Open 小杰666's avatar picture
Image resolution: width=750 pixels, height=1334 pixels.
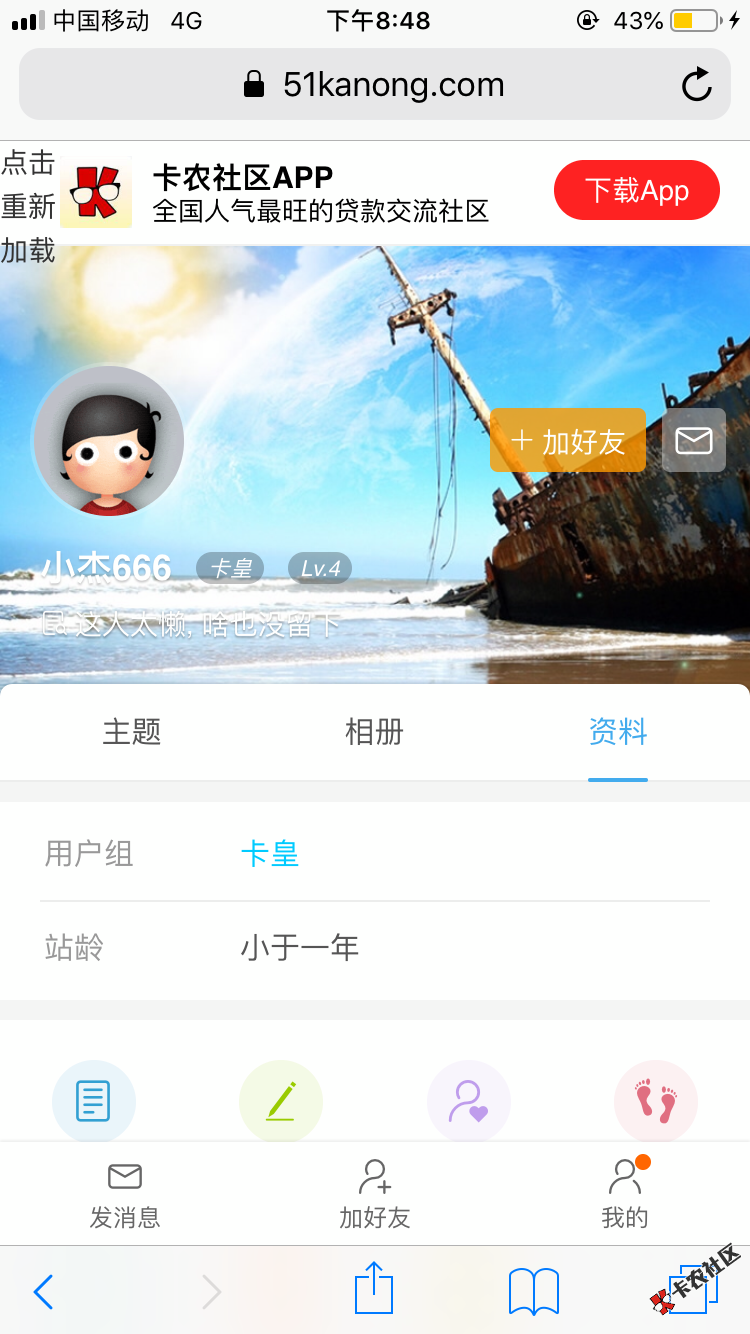pyautogui.click(x=108, y=440)
